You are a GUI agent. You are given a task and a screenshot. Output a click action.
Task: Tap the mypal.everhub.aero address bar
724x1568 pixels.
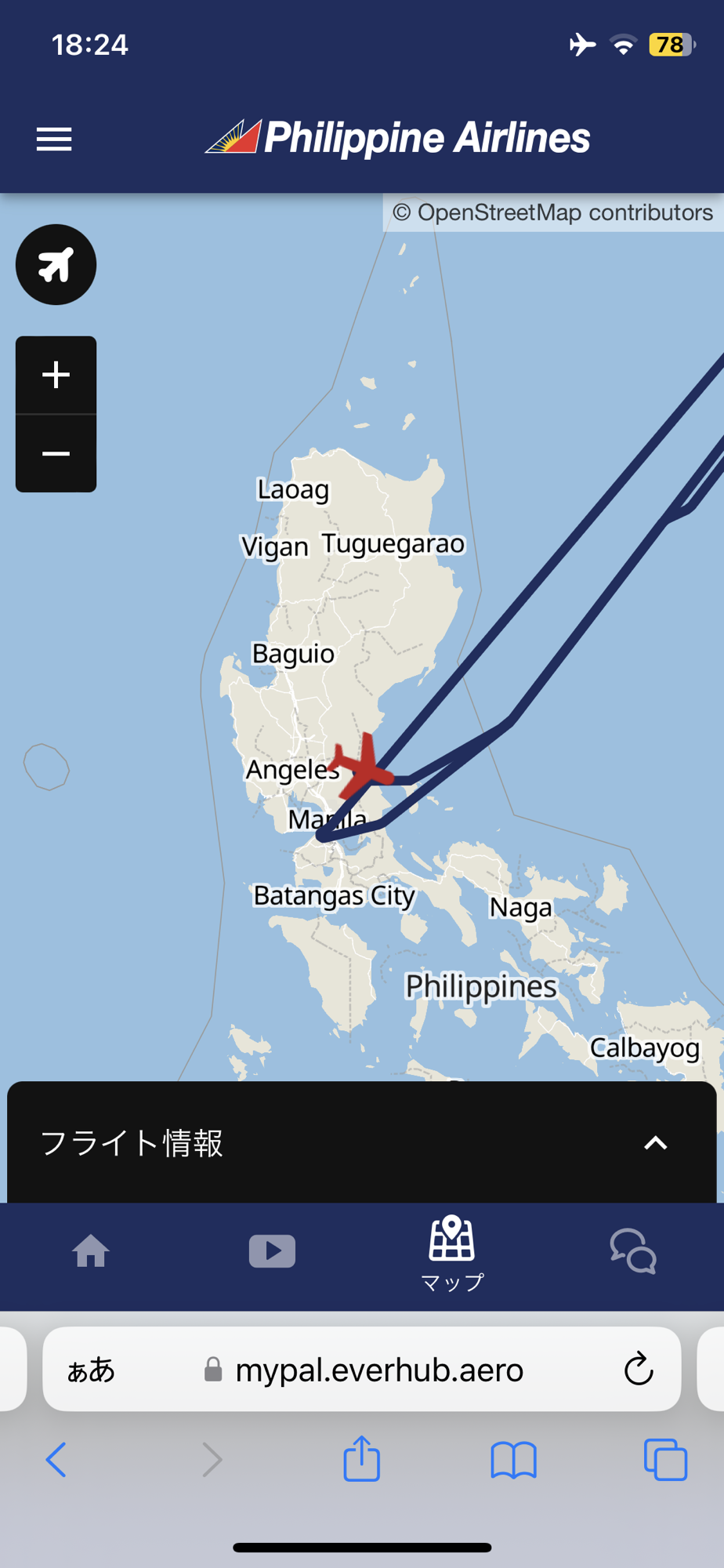pos(362,1370)
